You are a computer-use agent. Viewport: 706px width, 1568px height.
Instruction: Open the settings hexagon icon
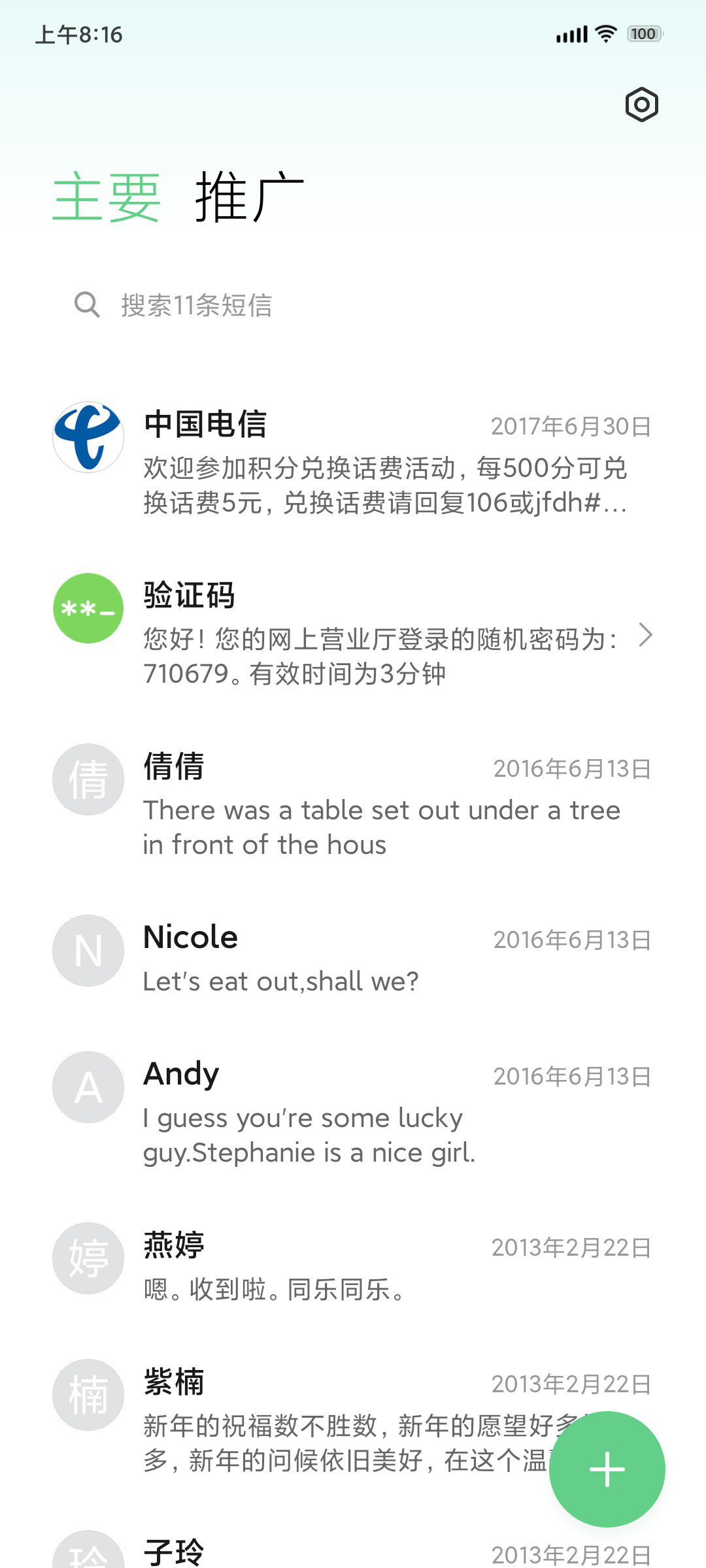pos(641,105)
